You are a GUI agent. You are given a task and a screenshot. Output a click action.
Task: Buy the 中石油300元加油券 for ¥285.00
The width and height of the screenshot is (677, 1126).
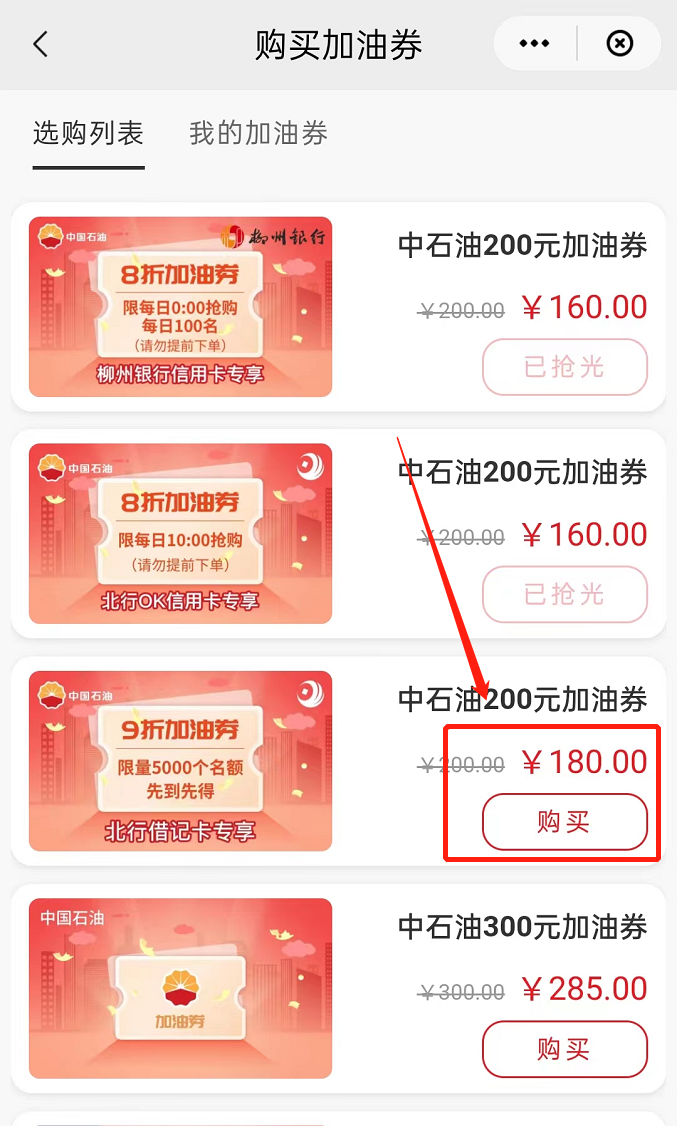[x=564, y=1049]
